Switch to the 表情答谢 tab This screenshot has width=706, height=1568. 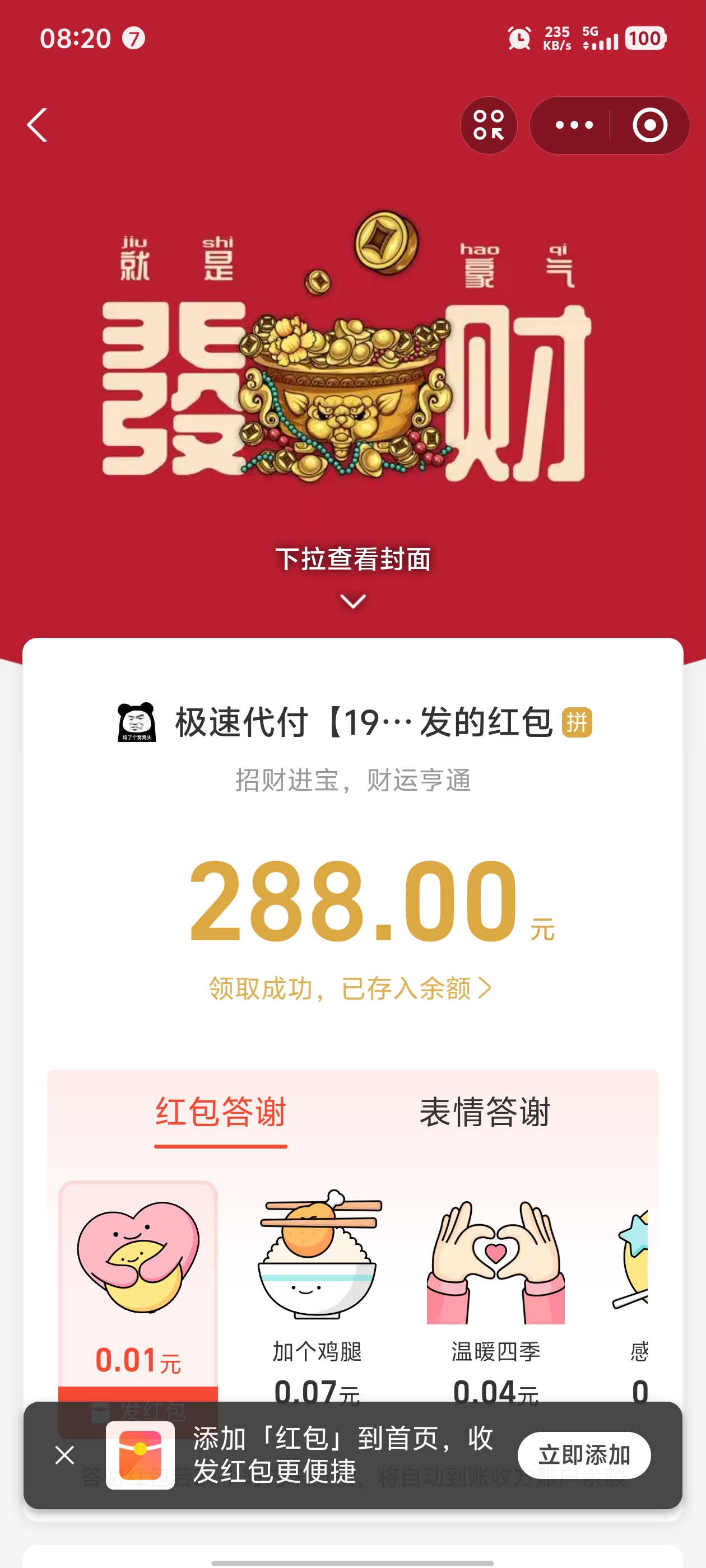pos(485,1113)
